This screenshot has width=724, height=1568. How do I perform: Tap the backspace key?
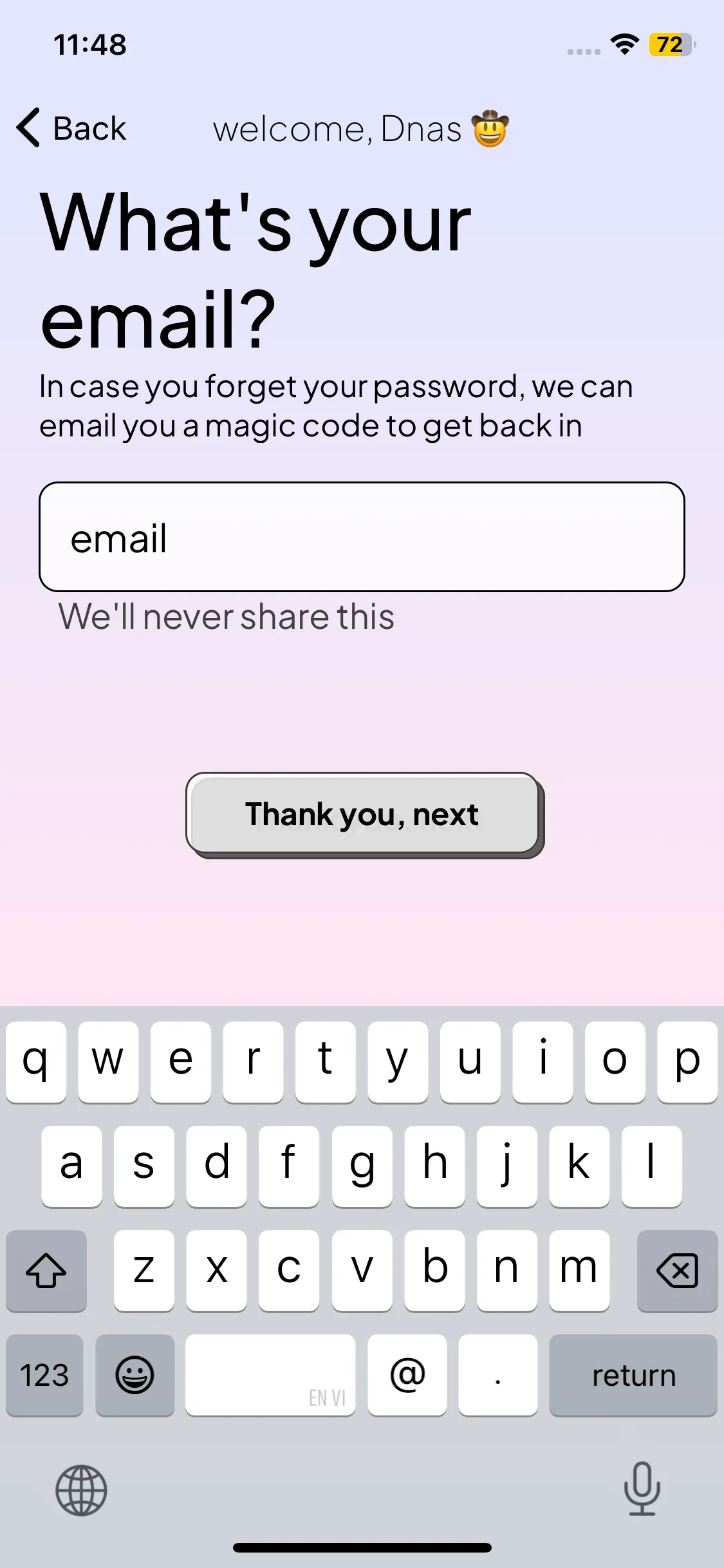coord(677,1271)
